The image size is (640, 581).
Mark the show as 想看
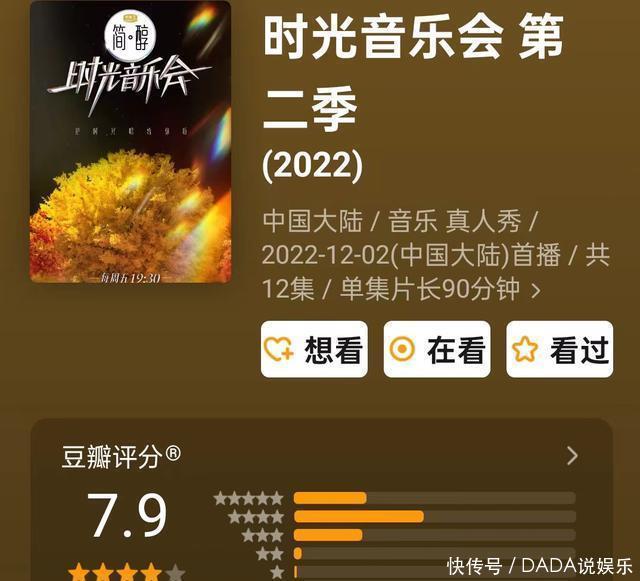click(314, 349)
